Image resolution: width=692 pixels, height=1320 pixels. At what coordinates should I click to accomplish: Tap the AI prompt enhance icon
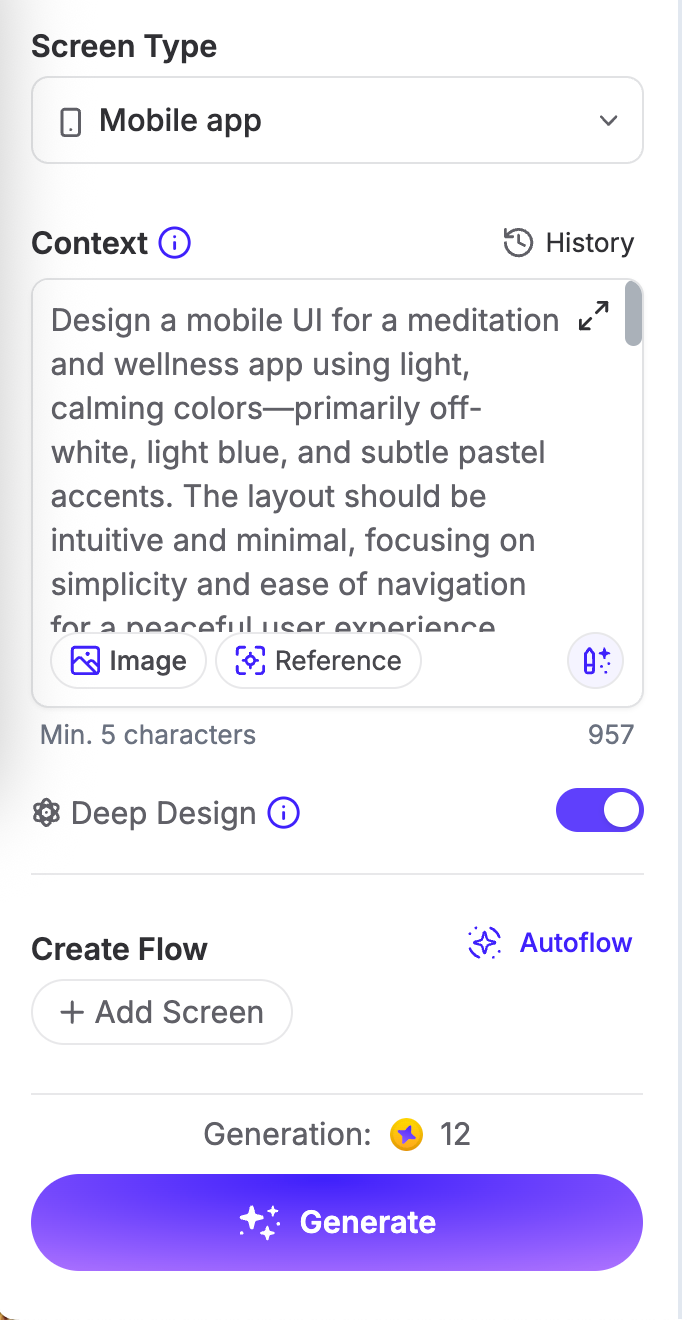[596, 661]
